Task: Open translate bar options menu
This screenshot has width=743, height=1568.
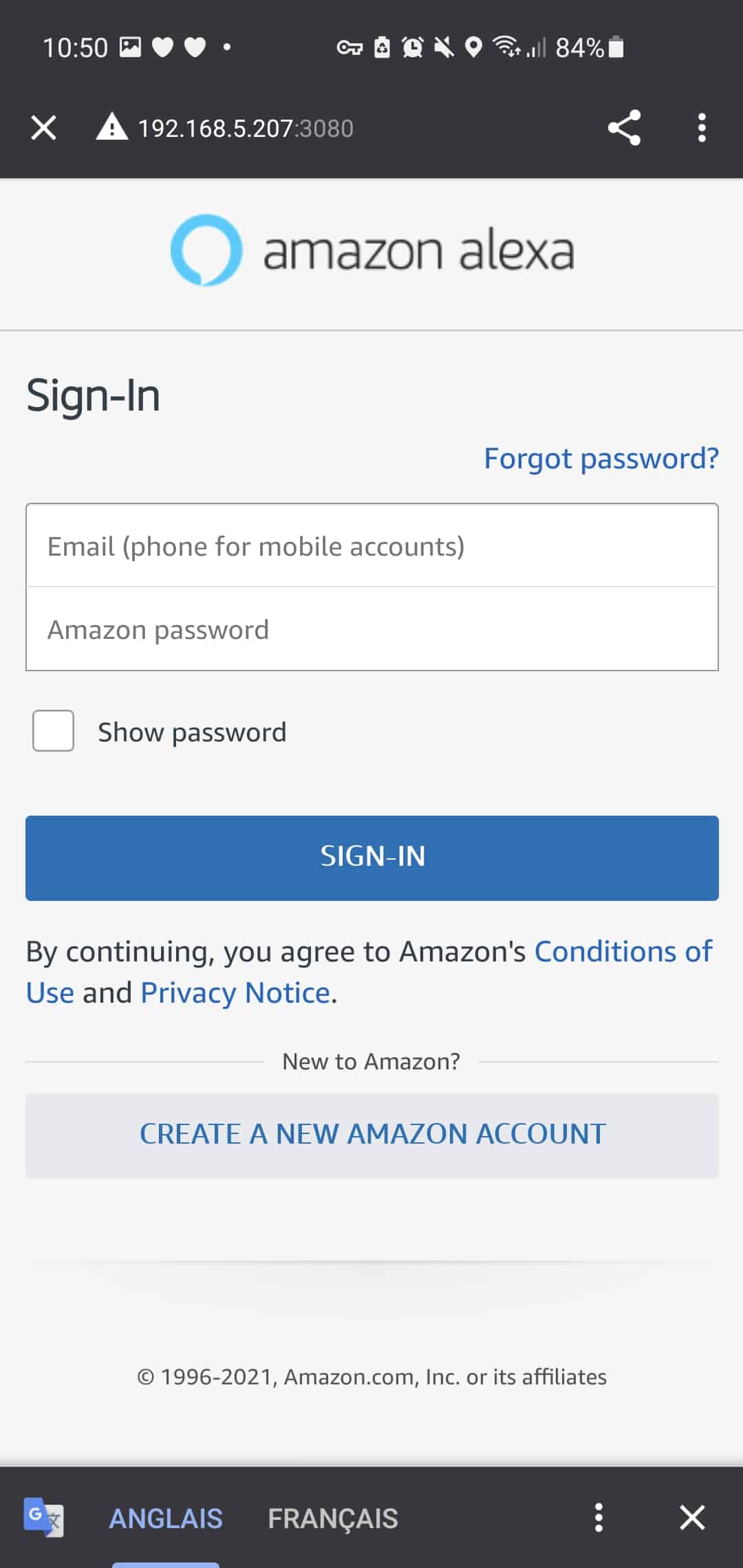Action: 599,1518
